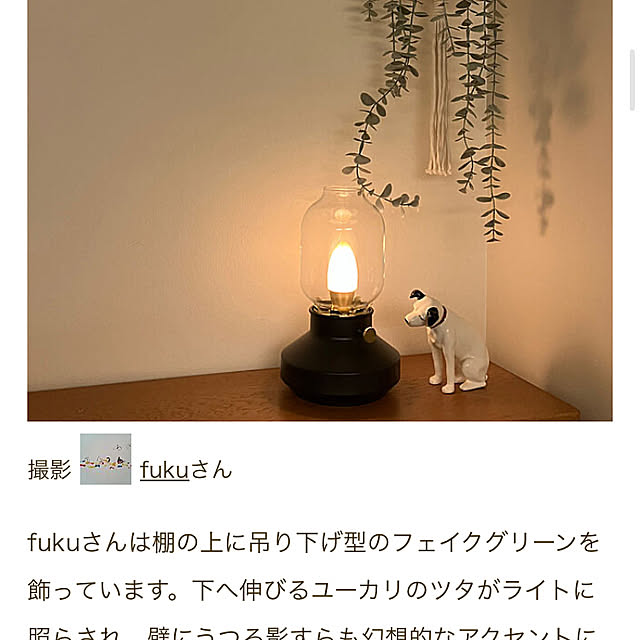Open the lamp photo by fuku
Viewport: 640px width, 640px height.
319,210
